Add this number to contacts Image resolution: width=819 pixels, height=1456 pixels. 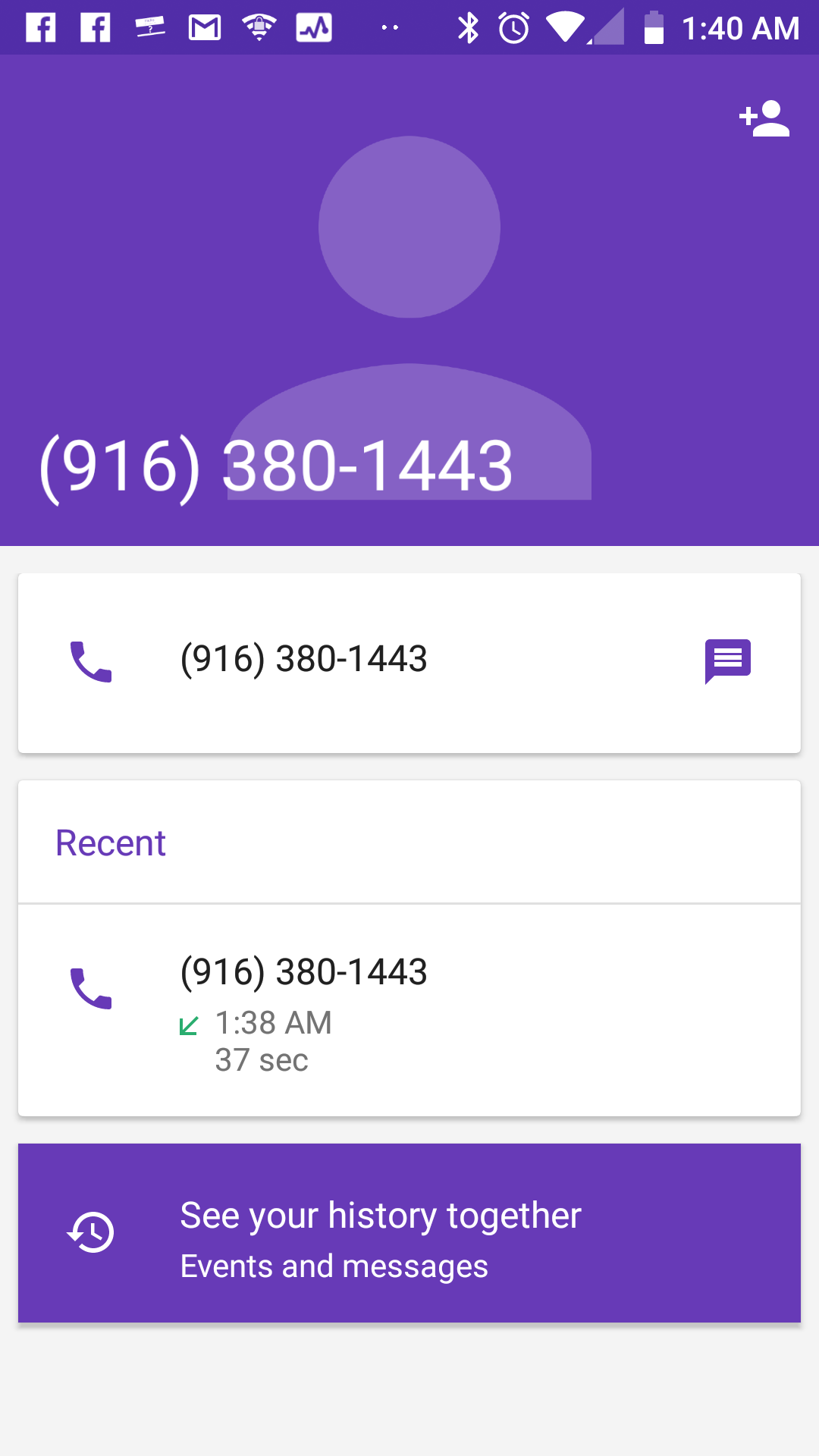pyautogui.click(x=764, y=119)
